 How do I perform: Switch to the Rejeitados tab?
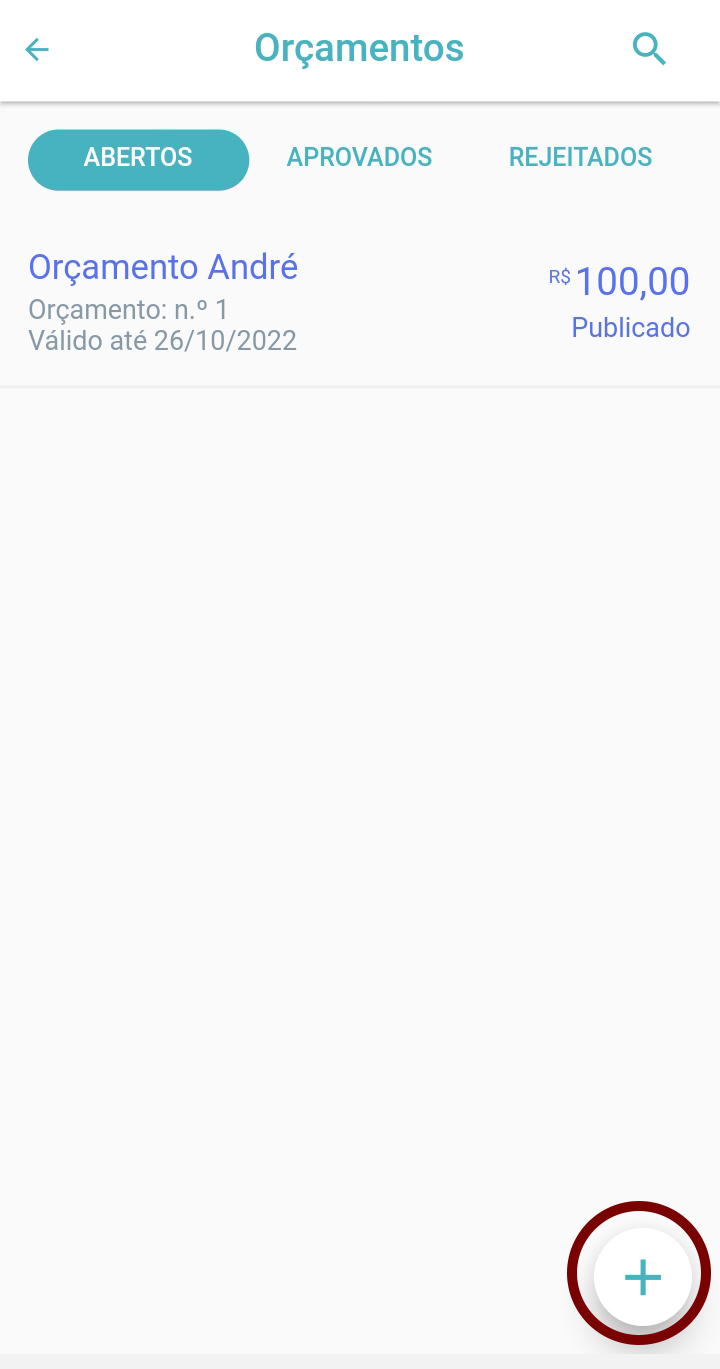coord(580,158)
